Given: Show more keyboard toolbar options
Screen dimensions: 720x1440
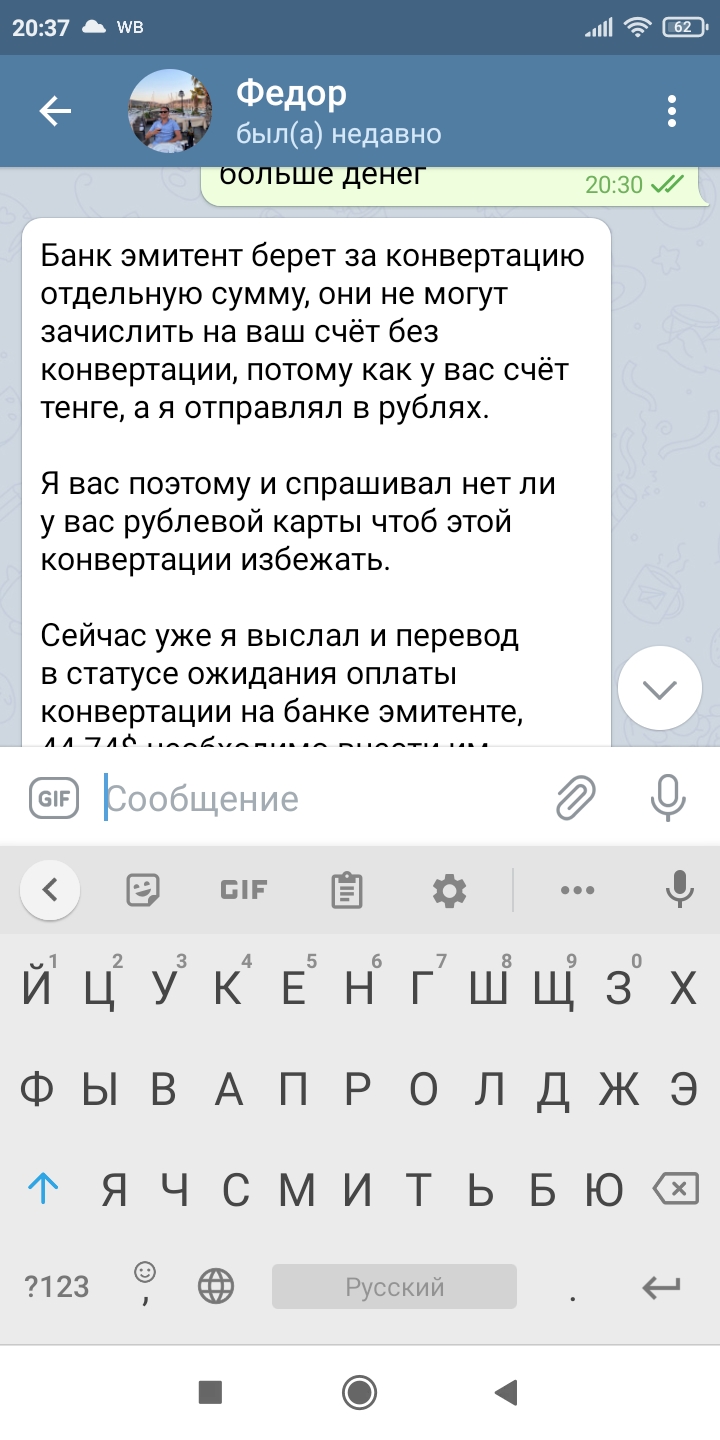Looking at the screenshot, I should point(578,889).
